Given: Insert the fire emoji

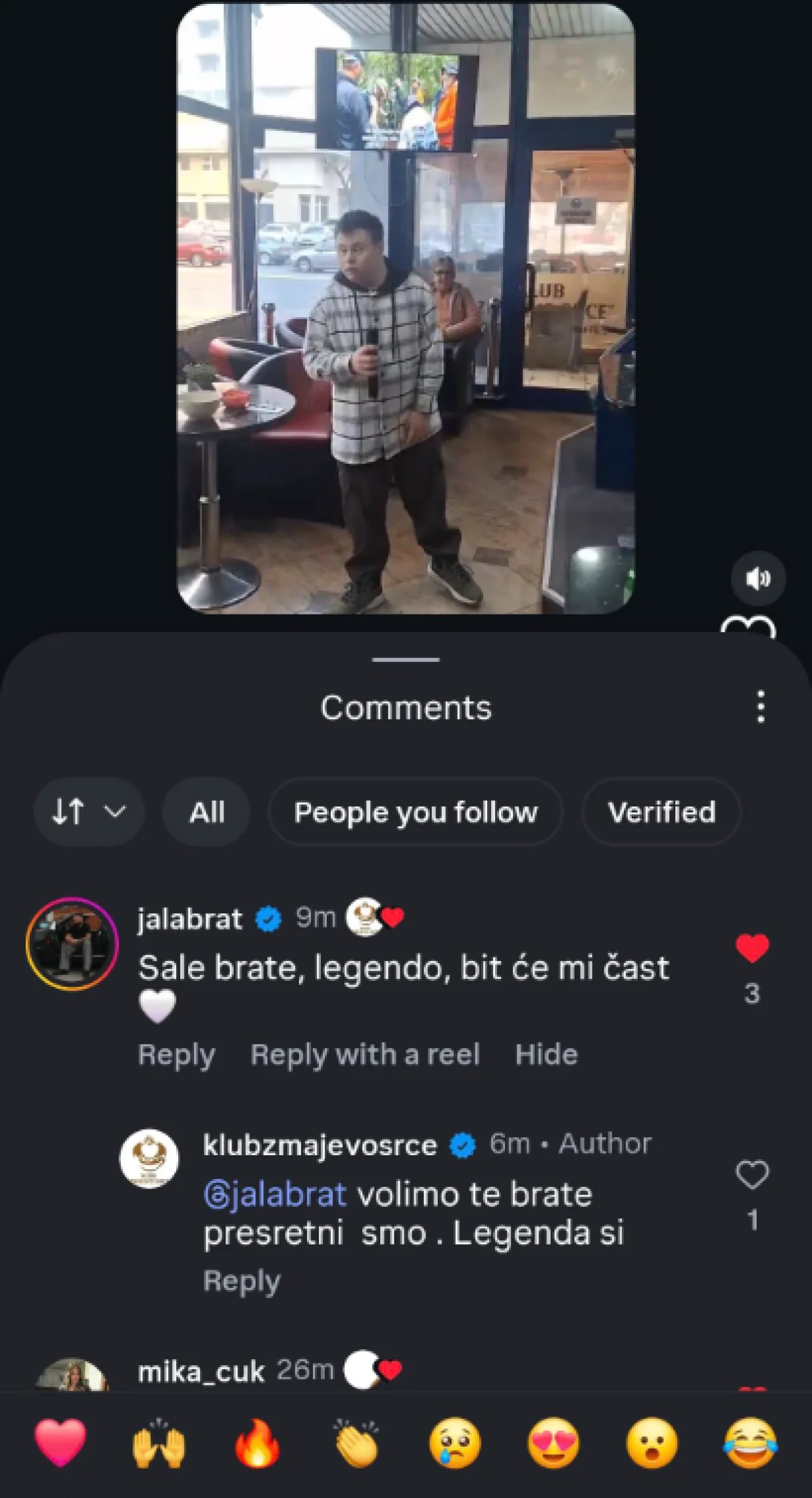Looking at the screenshot, I should [257, 1443].
